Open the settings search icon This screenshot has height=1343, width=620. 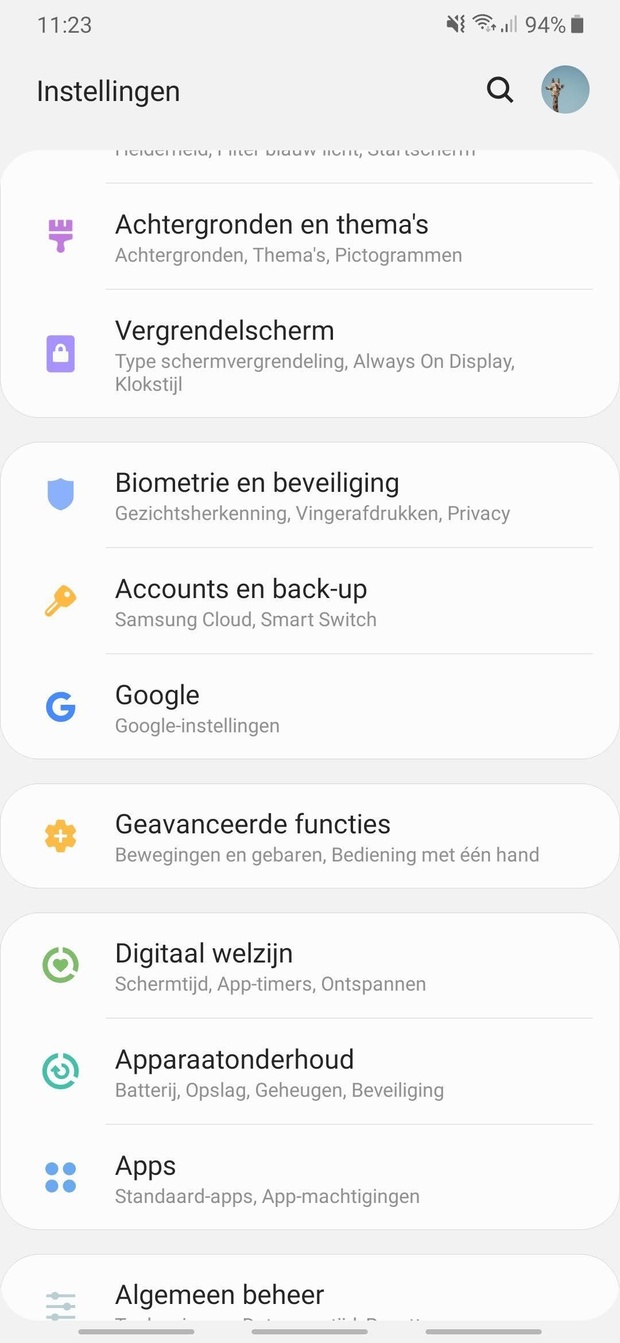500,91
